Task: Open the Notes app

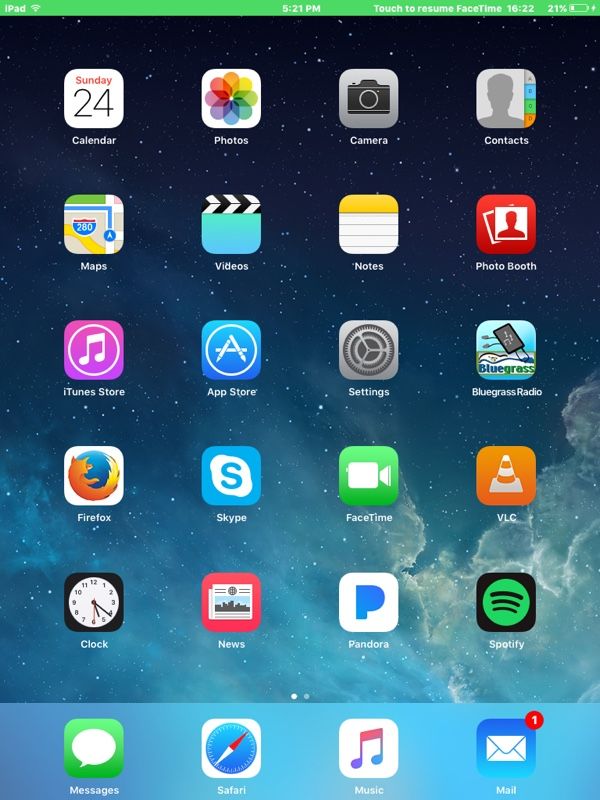Action: coord(369,224)
